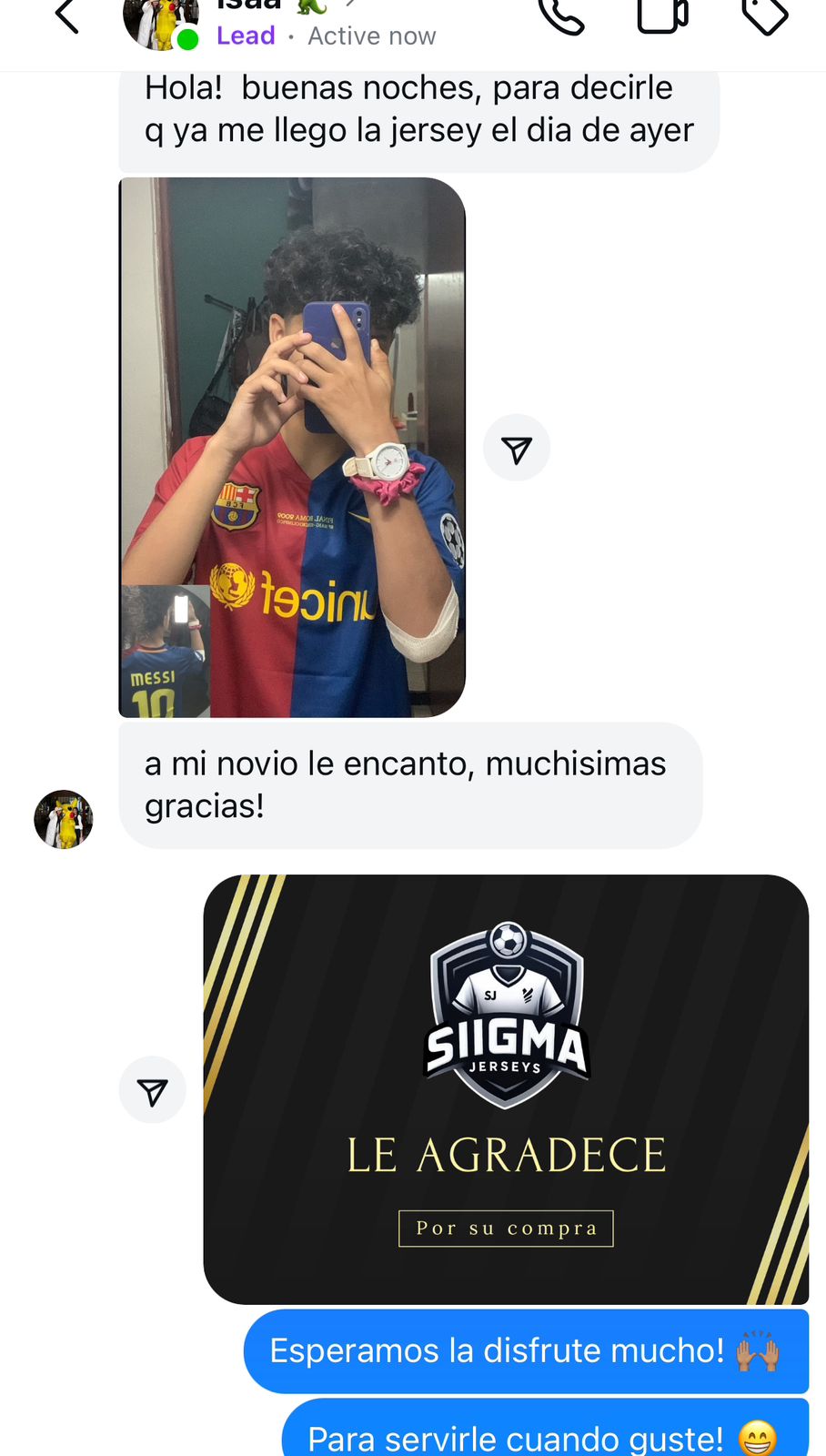Go back to the inbox
Screen dimensions: 826x1456
pyautogui.click(x=66, y=16)
